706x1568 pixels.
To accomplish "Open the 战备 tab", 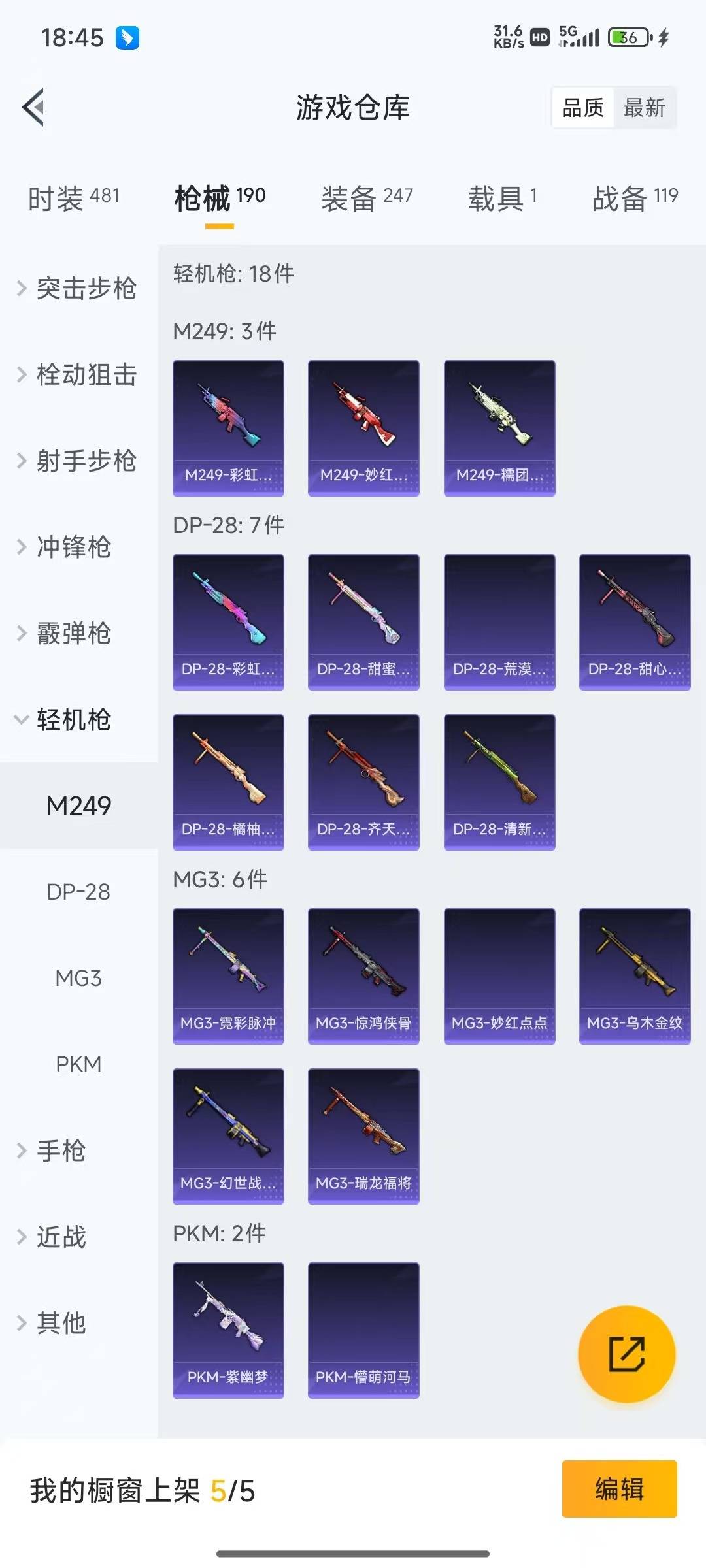I will point(634,197).
